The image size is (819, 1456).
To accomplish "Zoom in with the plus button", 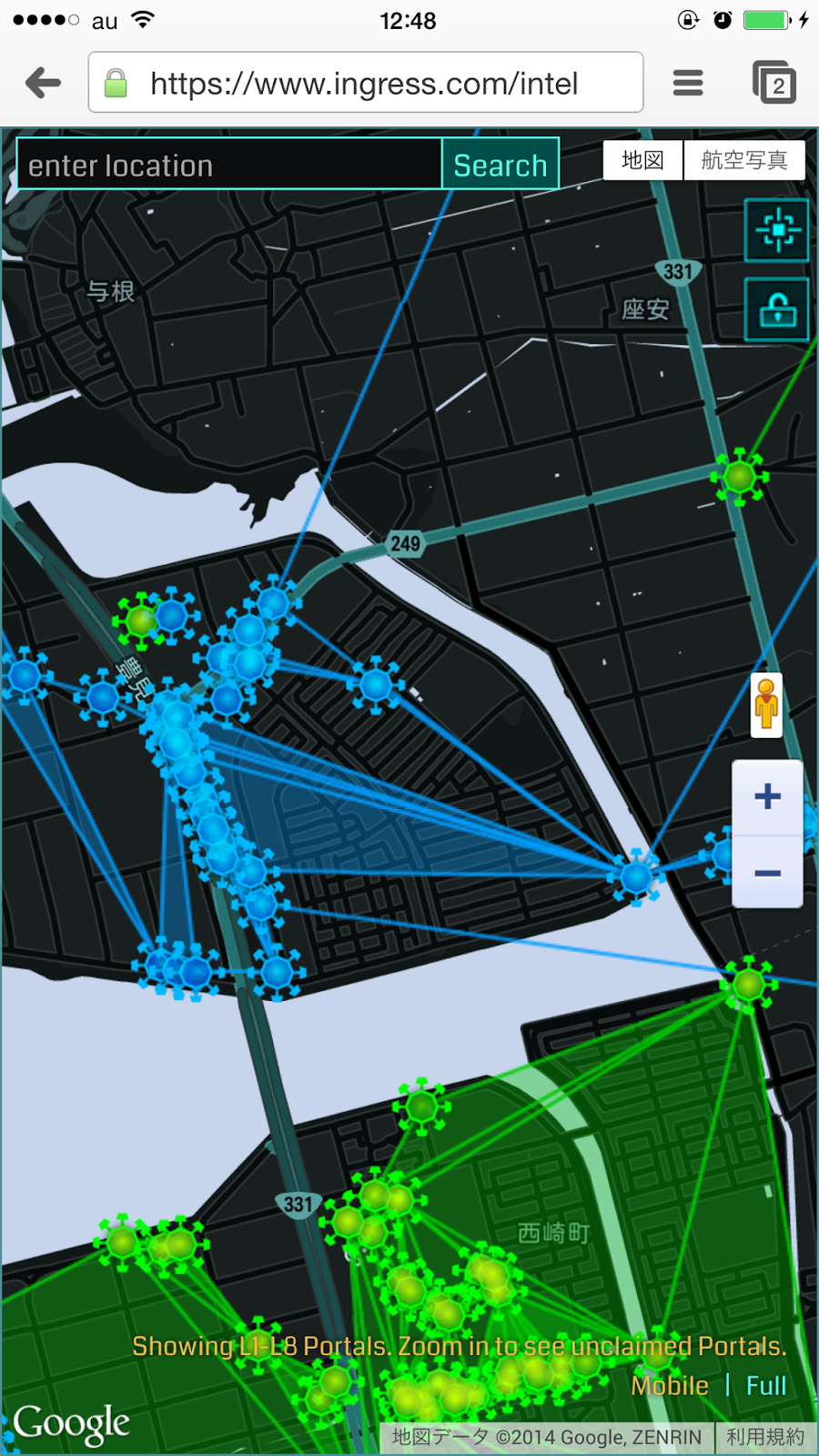I will pos(767,796).
